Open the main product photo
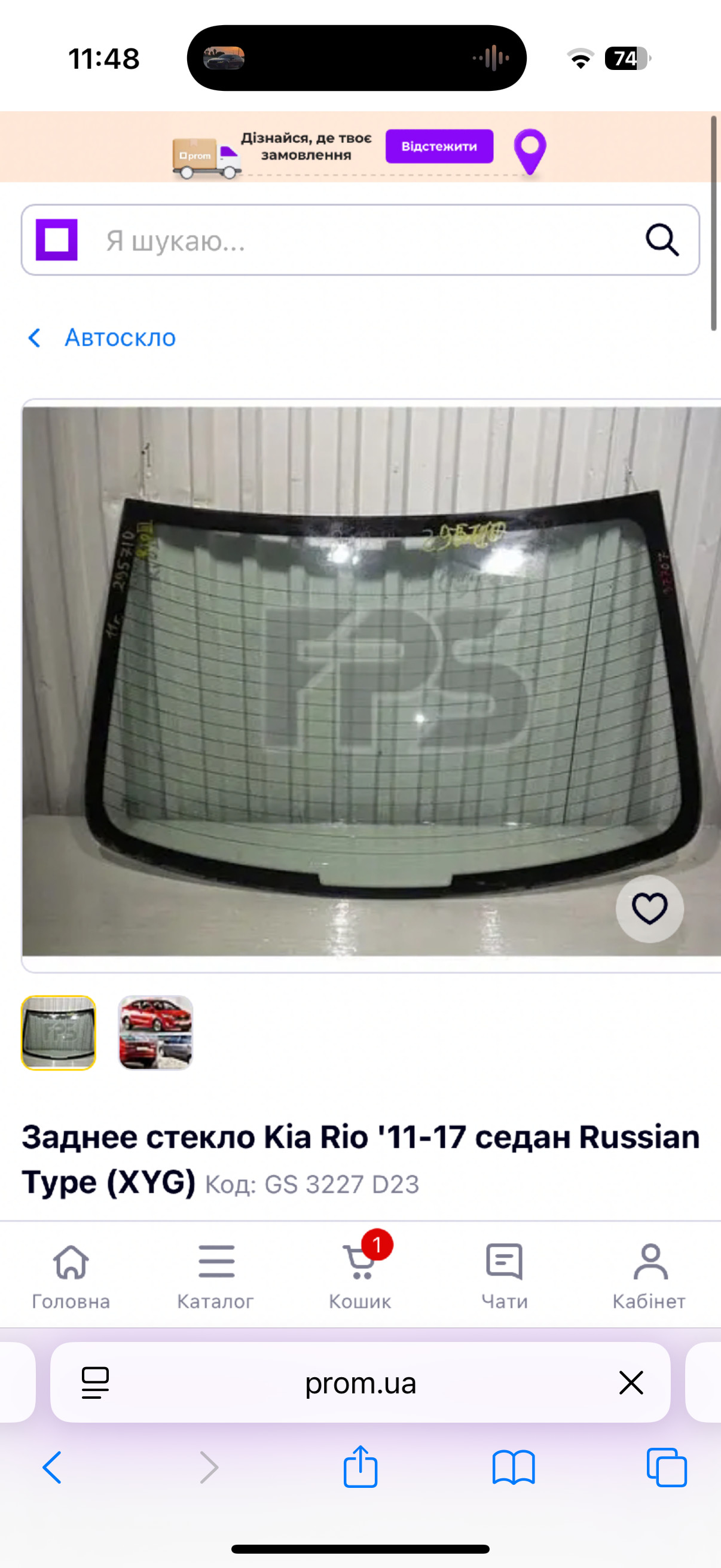The width and height of the screenshot is (721, 1568). (x=365, y=682)
